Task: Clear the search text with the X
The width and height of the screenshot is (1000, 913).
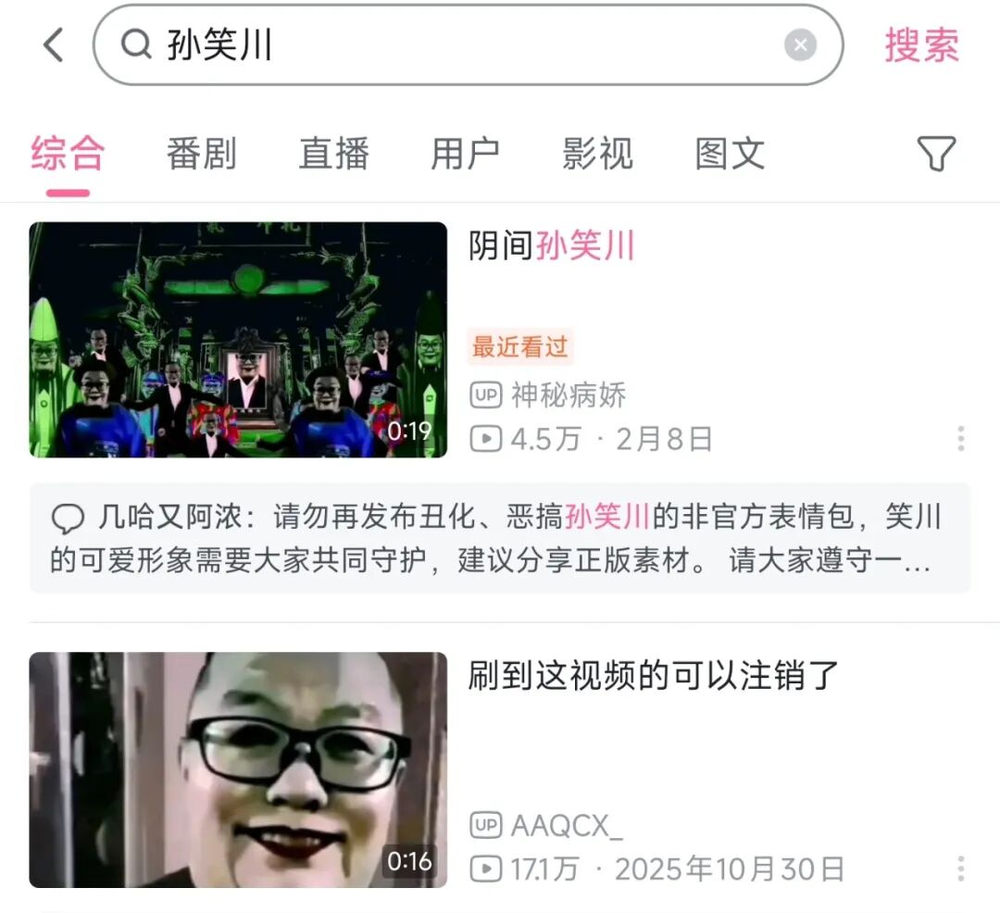Action: pos(799,45)
